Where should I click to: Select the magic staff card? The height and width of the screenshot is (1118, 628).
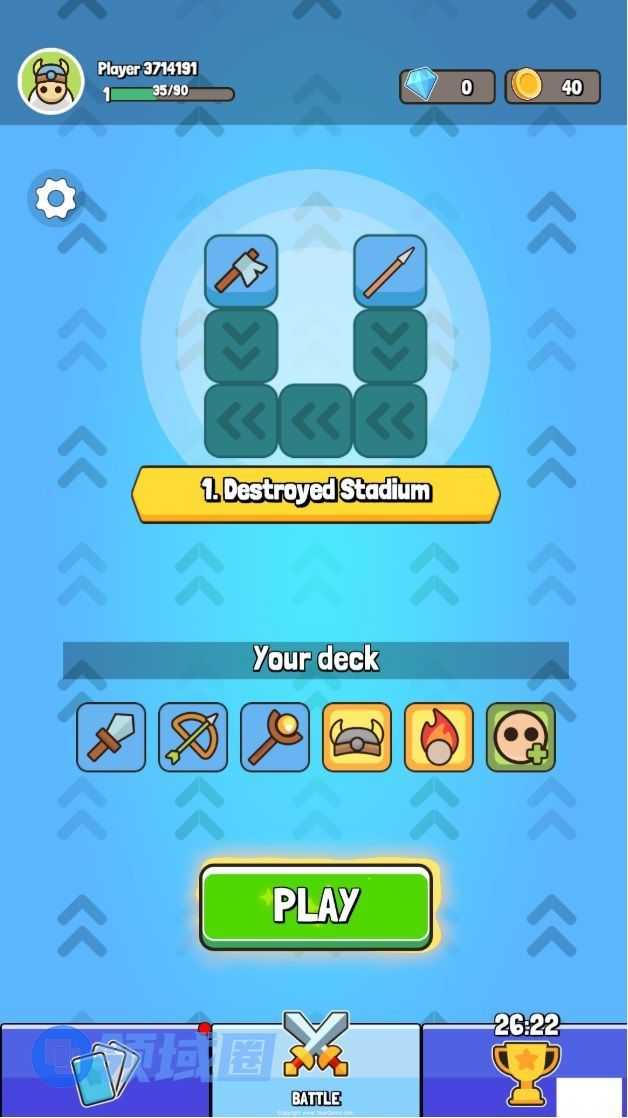[275, 737]
